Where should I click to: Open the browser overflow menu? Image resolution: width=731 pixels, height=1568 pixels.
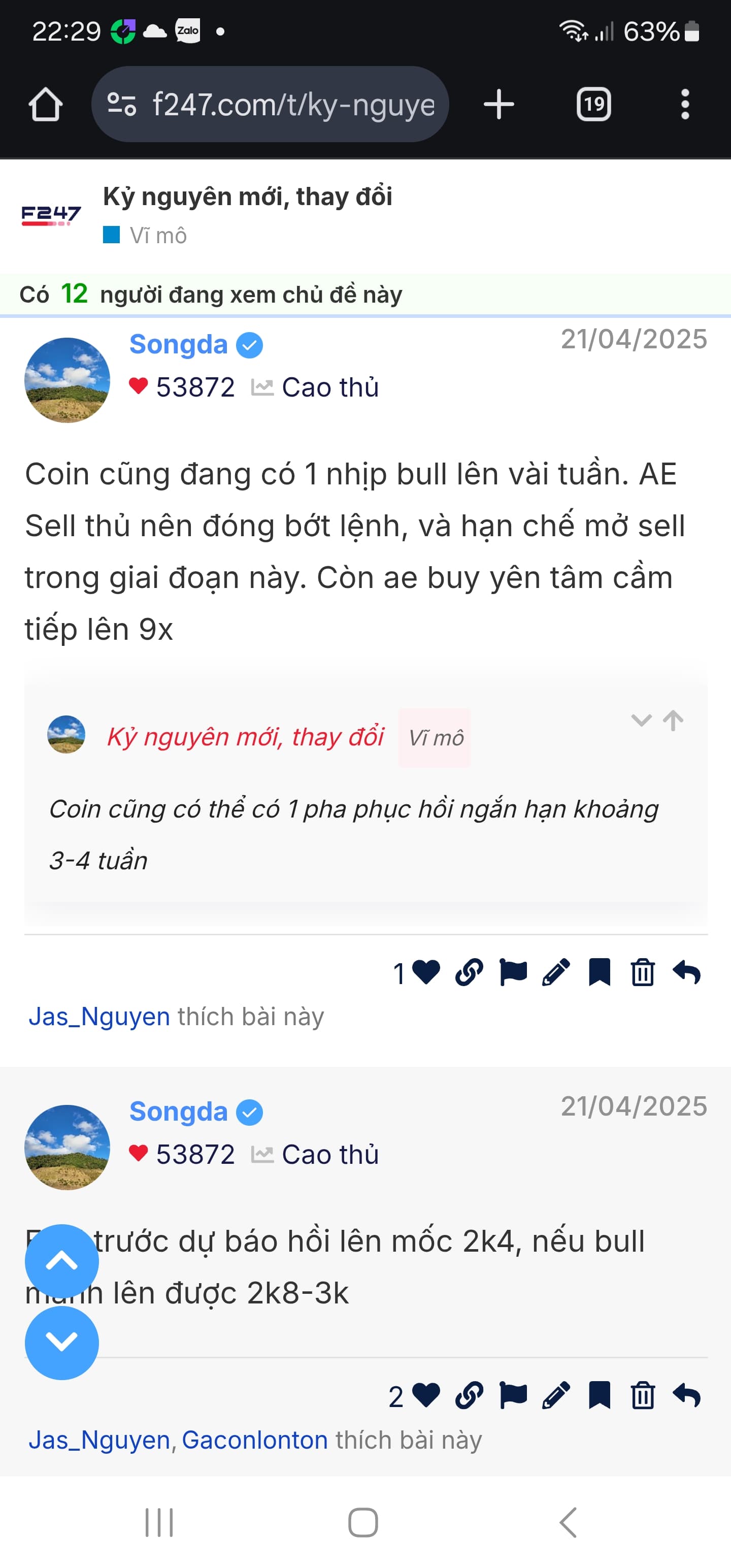pyautogui.click(x=685, y=104)
